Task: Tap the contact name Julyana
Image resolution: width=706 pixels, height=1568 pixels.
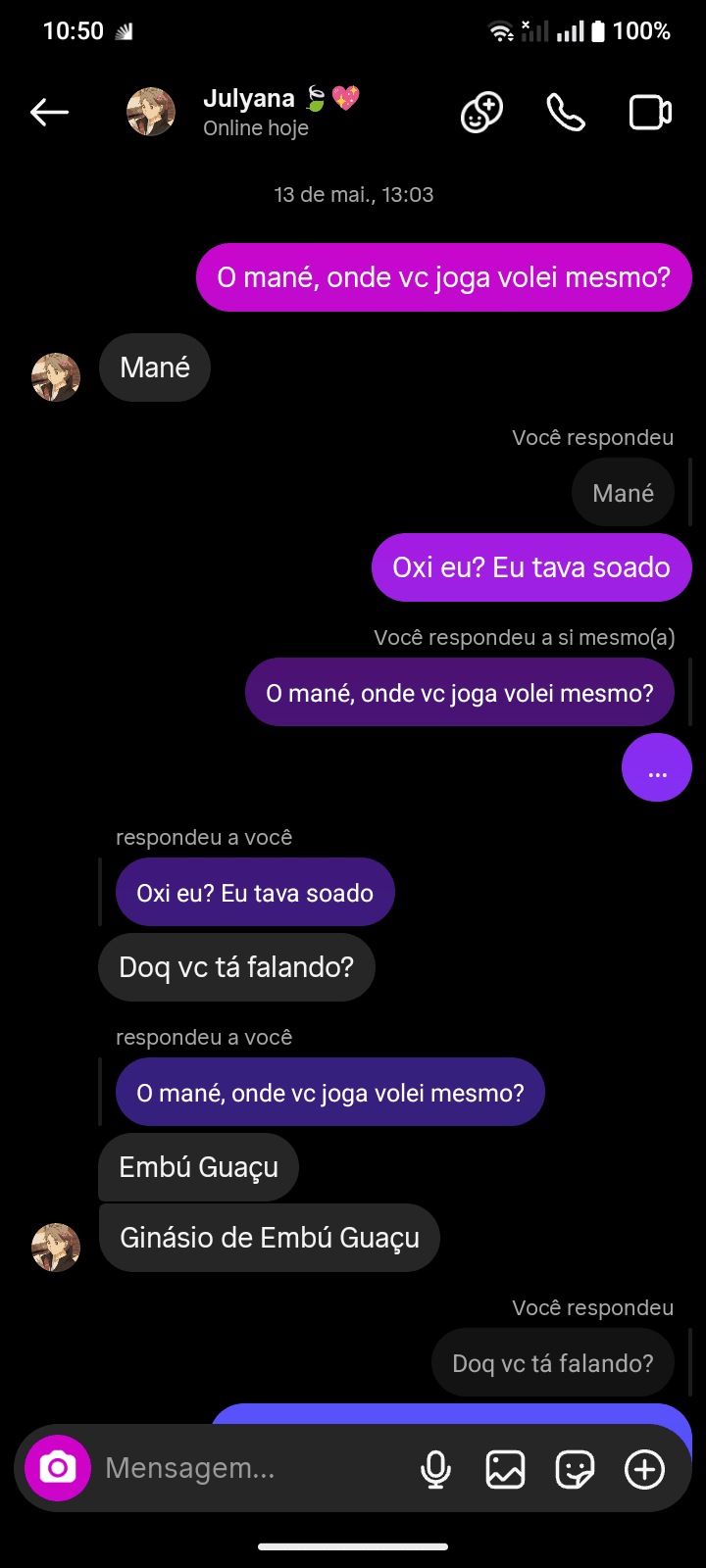Action: (x=247, y=97)
